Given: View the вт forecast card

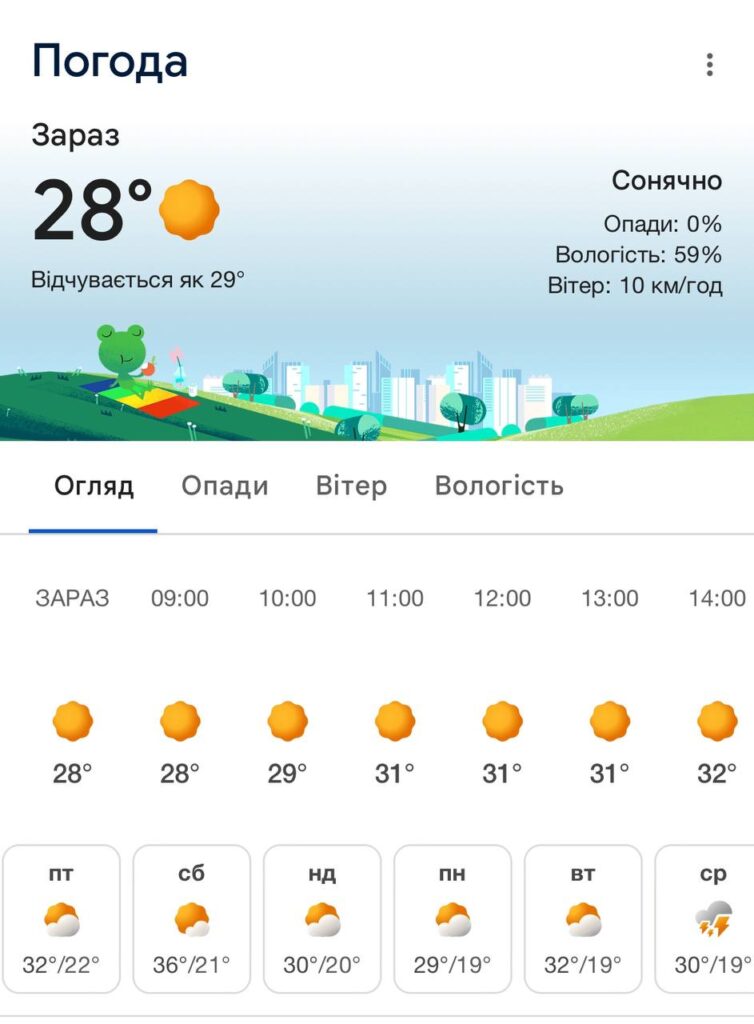Looking at the screenshot, I should point(583,919).
